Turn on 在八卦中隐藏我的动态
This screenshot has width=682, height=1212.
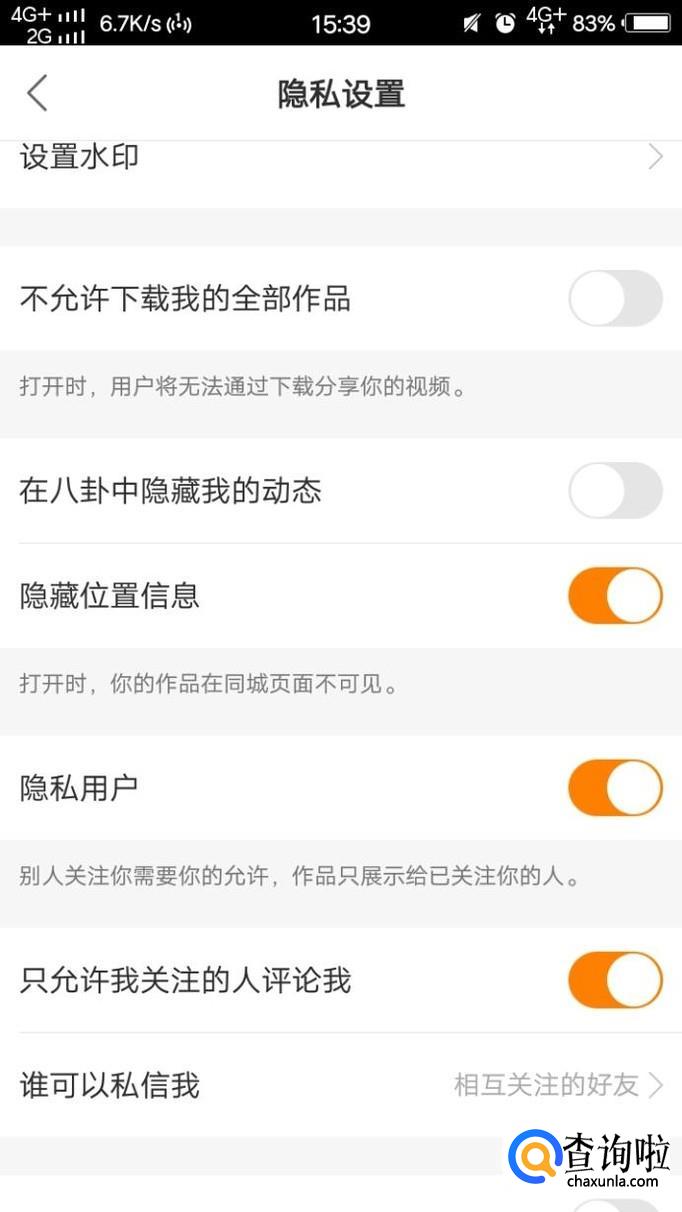[x=615, y=491]
